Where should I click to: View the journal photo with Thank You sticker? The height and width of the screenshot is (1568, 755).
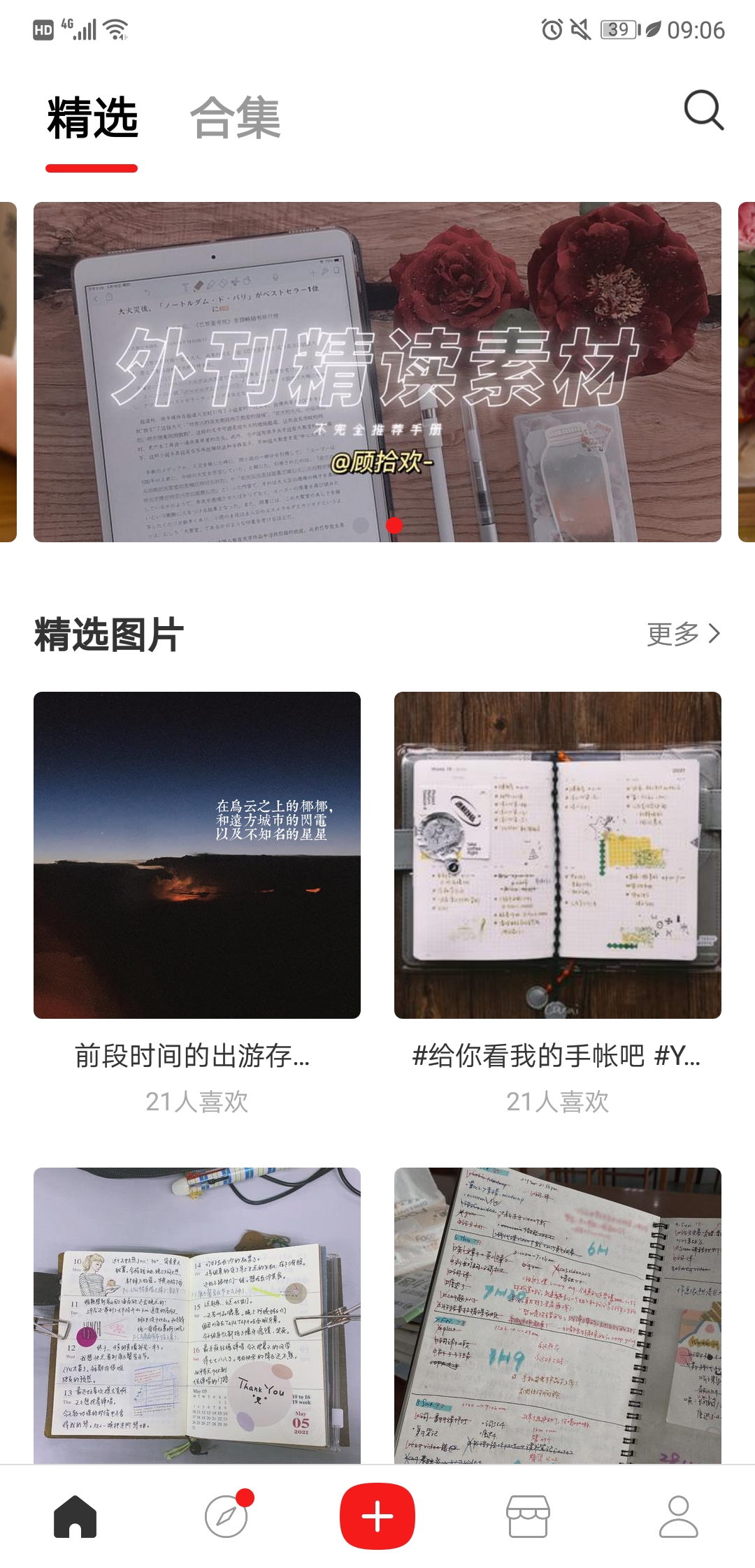tap(197, 1315)
